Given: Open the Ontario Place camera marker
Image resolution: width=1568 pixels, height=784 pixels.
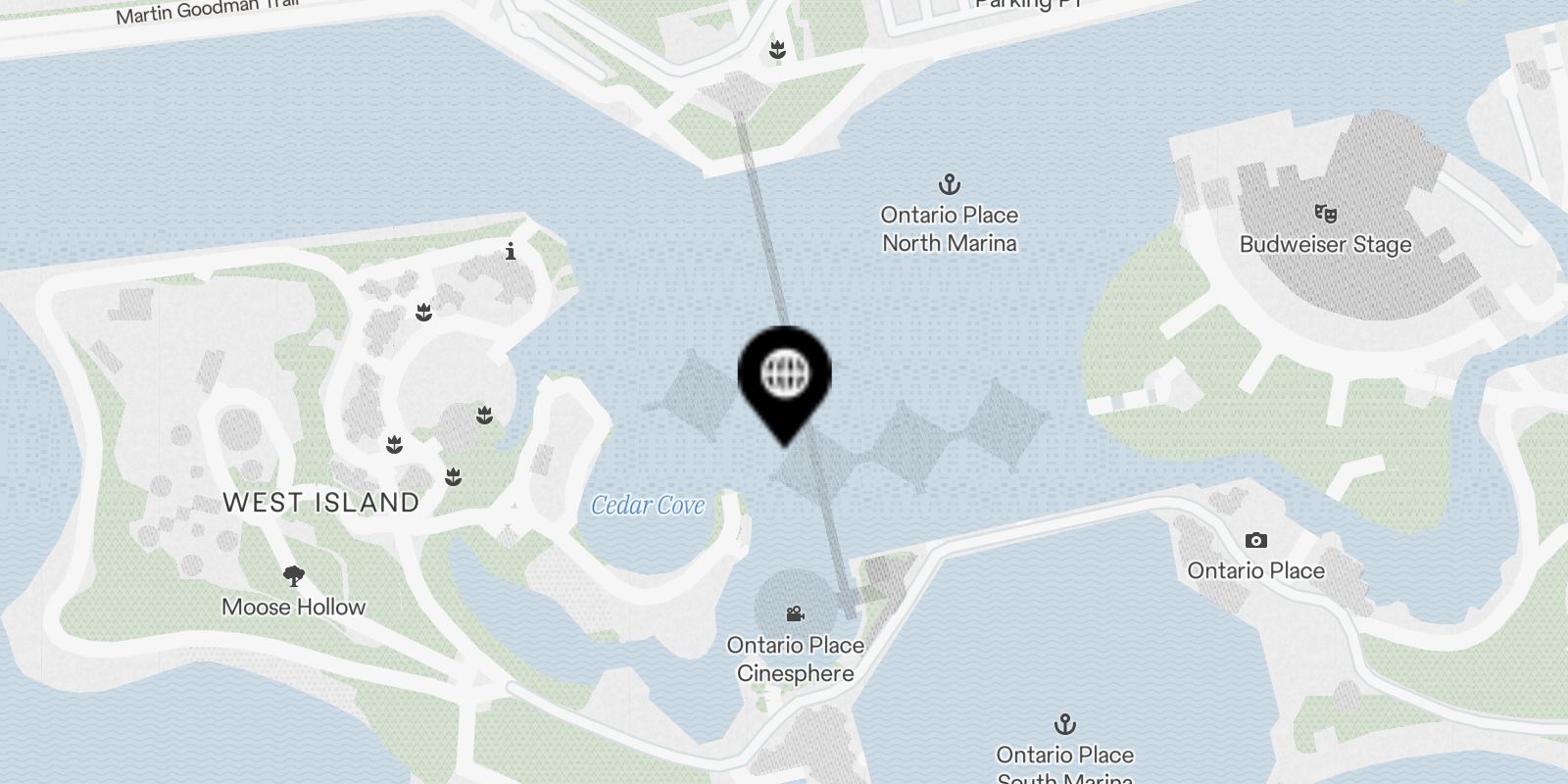Looking at the screenshot, I should [x=1255, y=540].
